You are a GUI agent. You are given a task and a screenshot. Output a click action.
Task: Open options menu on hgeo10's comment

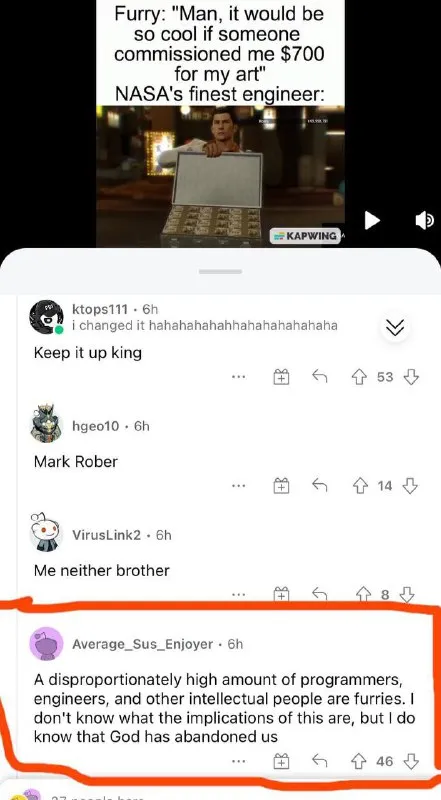(x=238, y=486)
